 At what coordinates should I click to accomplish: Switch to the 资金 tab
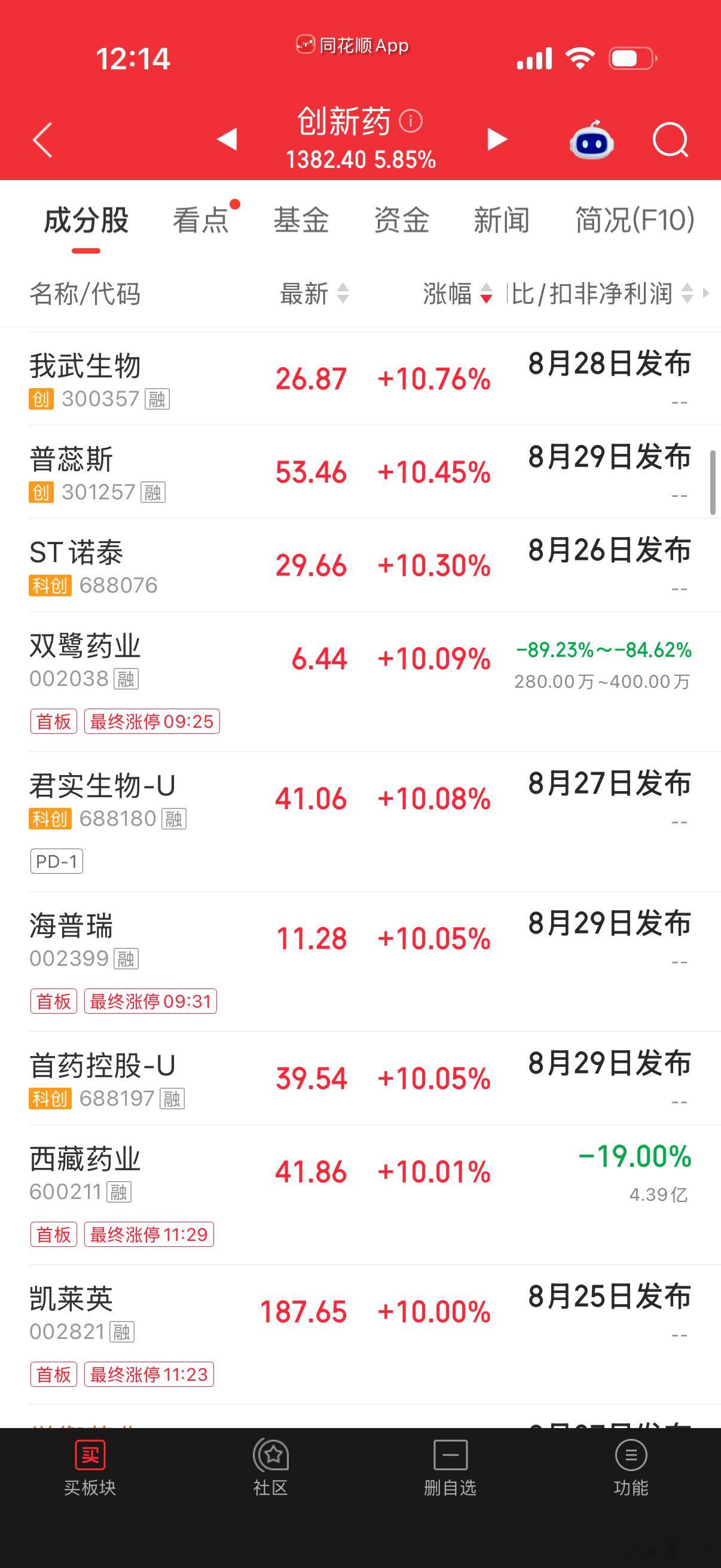402,219
